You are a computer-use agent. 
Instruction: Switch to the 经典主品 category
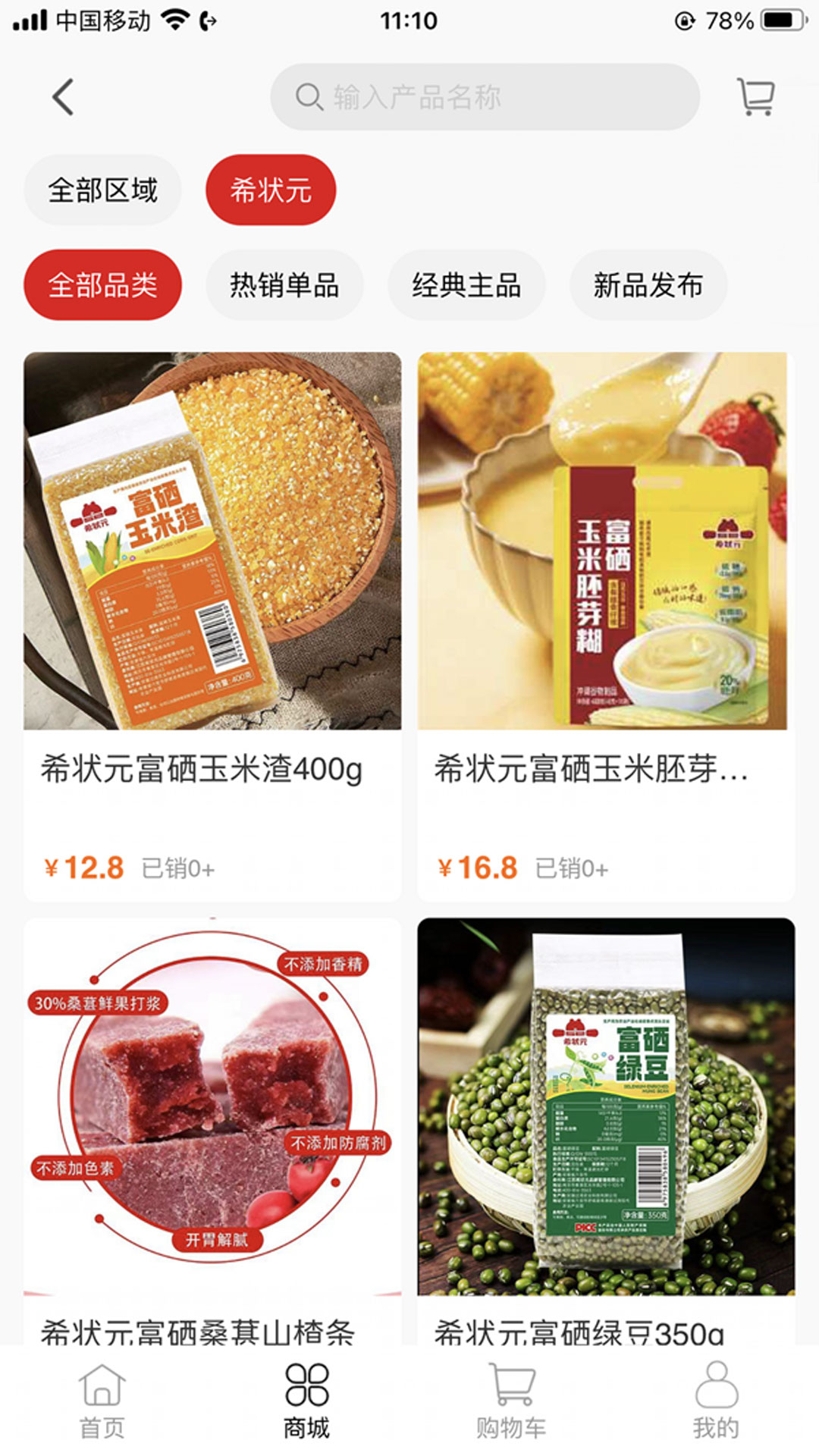(466, 285)
